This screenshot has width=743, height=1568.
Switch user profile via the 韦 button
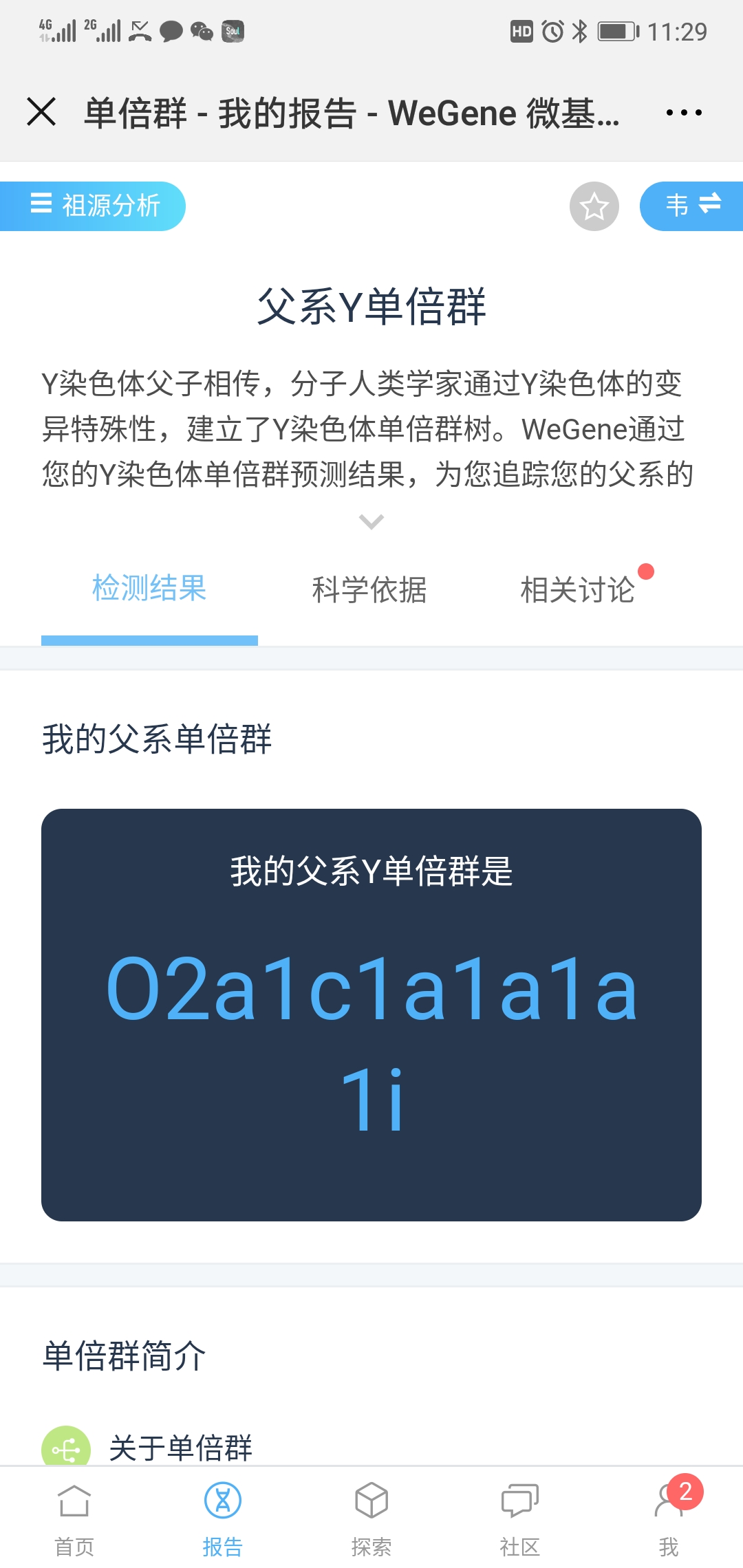coord(691,206)
